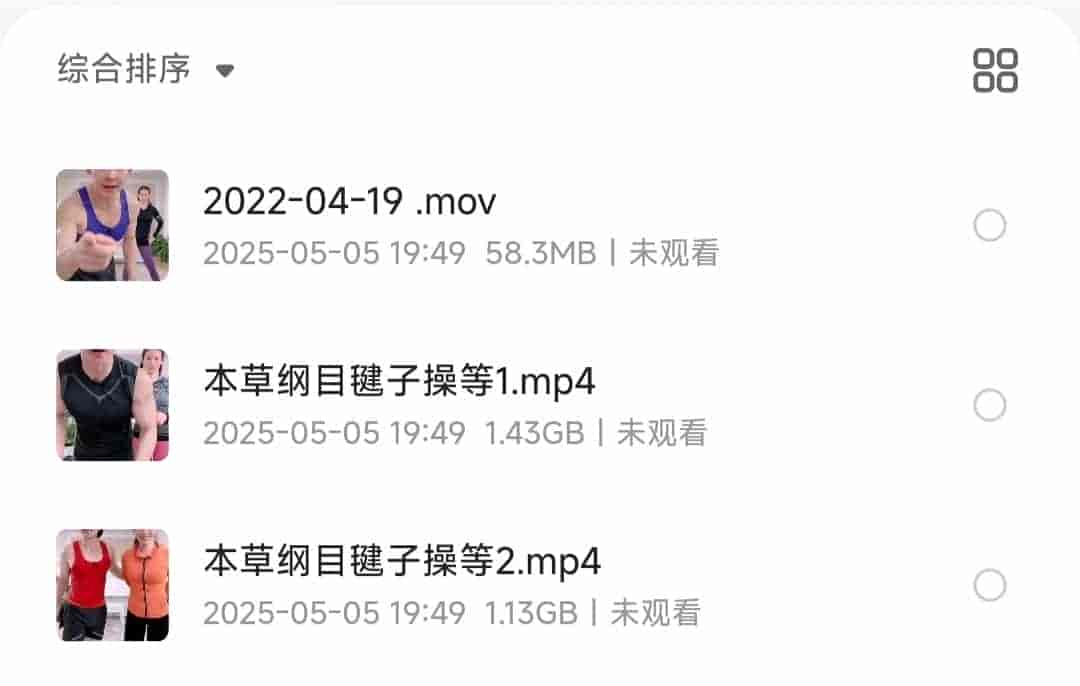Select 本草纲目毽子操等1.mp4 checkbox
The width and height of the screenshot is (1080, 686).
(989, 405)
